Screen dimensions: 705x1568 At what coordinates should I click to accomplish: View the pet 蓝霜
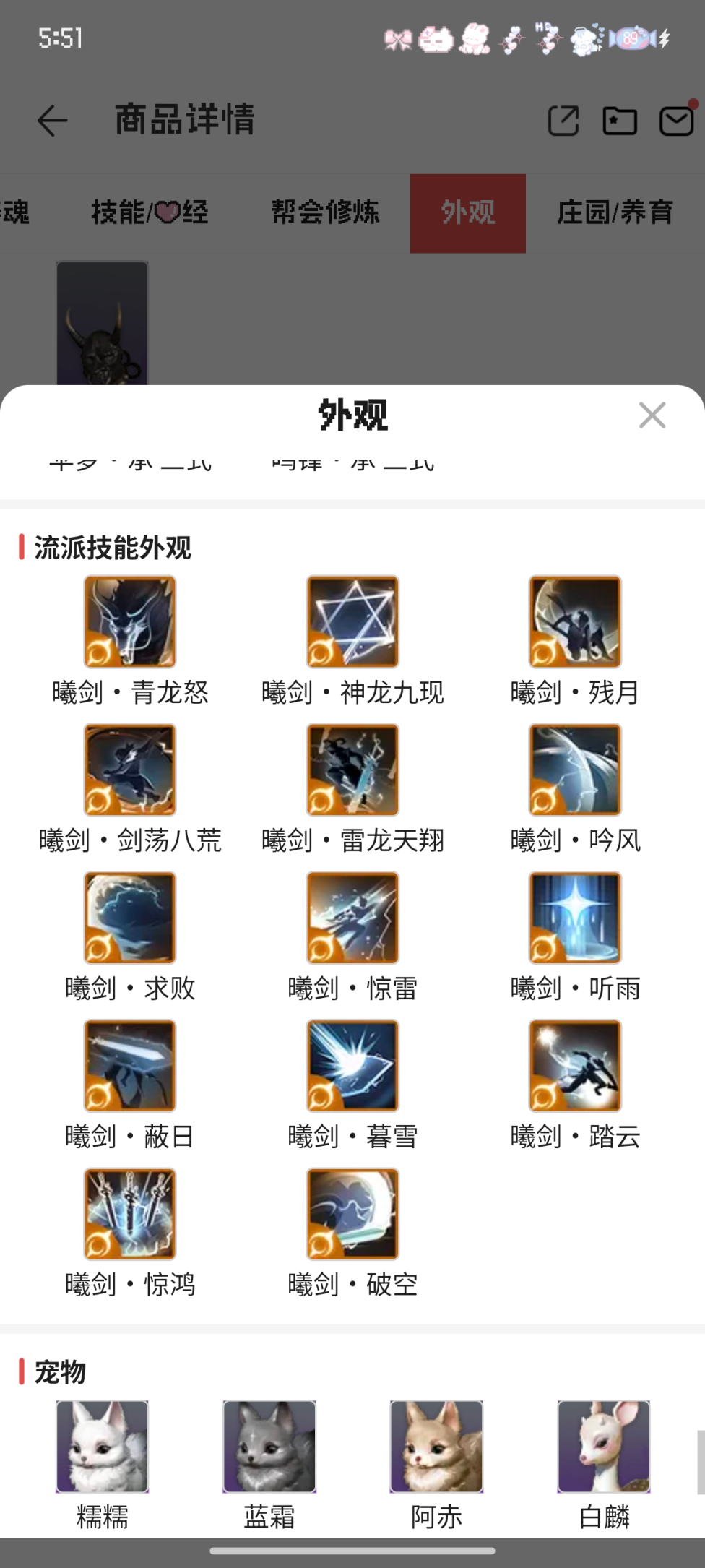click(269, 1447)
